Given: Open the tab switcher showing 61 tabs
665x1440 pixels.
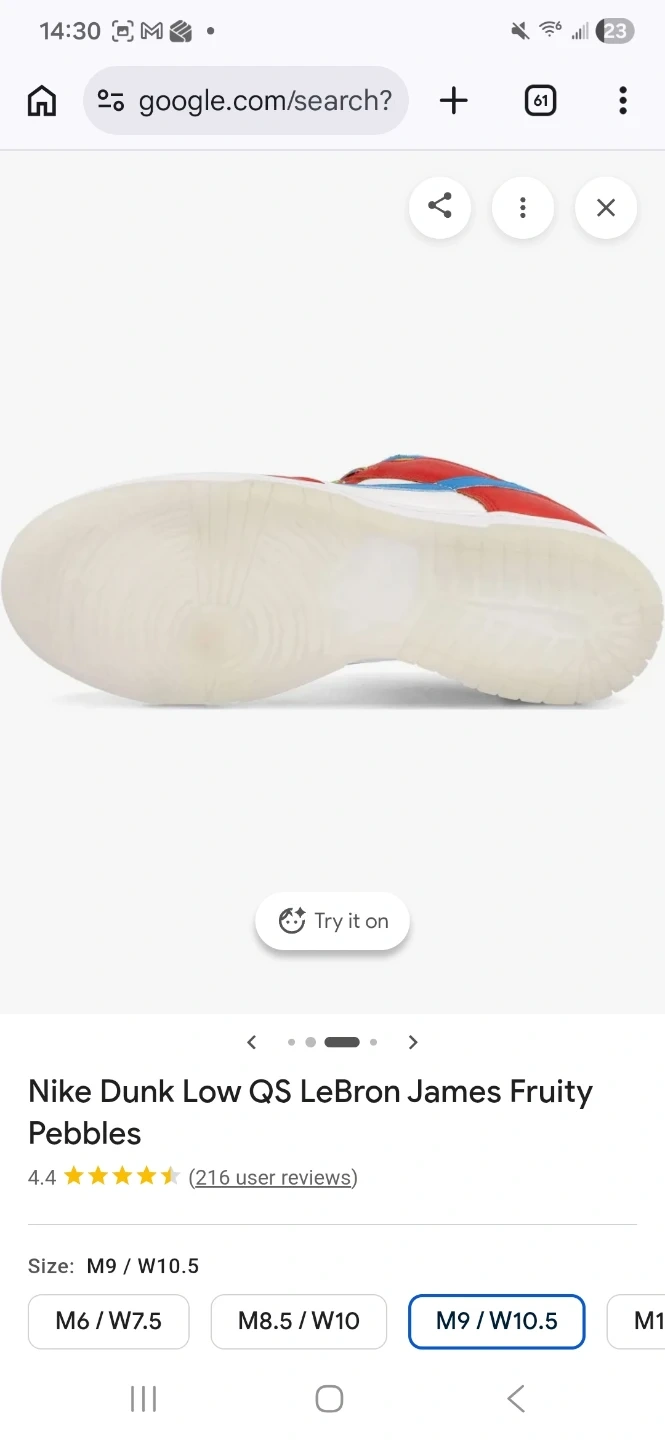Looking at the screenshot, I should (540, 100).
